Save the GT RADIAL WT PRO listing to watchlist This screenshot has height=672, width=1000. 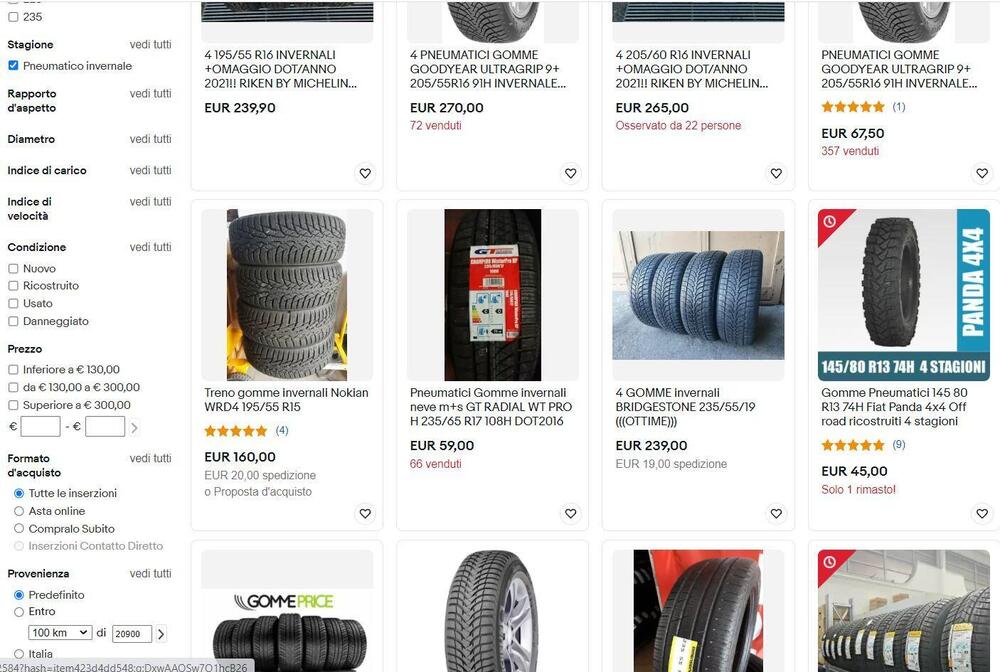coord(570,514)
